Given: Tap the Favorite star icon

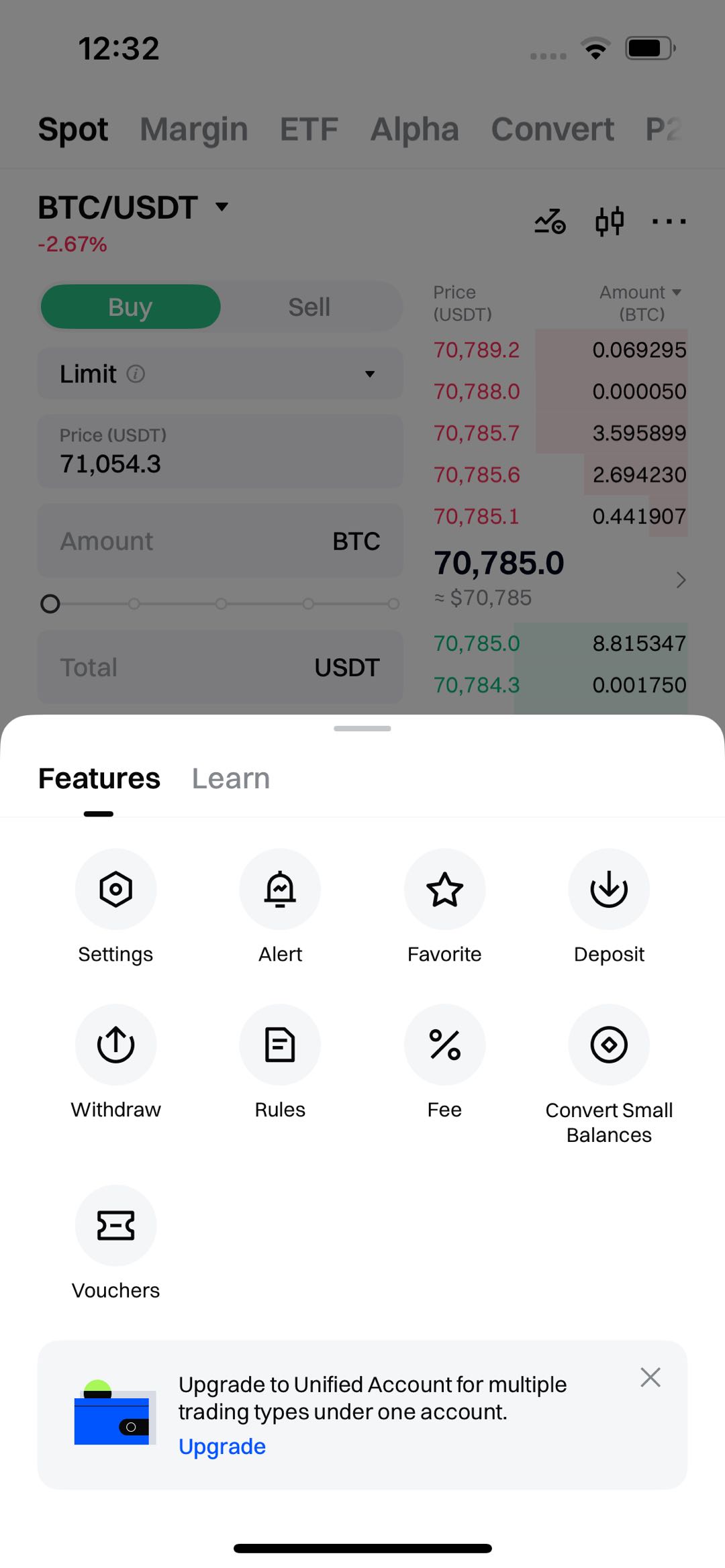Looking at the screenshot, I should click(x=444, y=890).
